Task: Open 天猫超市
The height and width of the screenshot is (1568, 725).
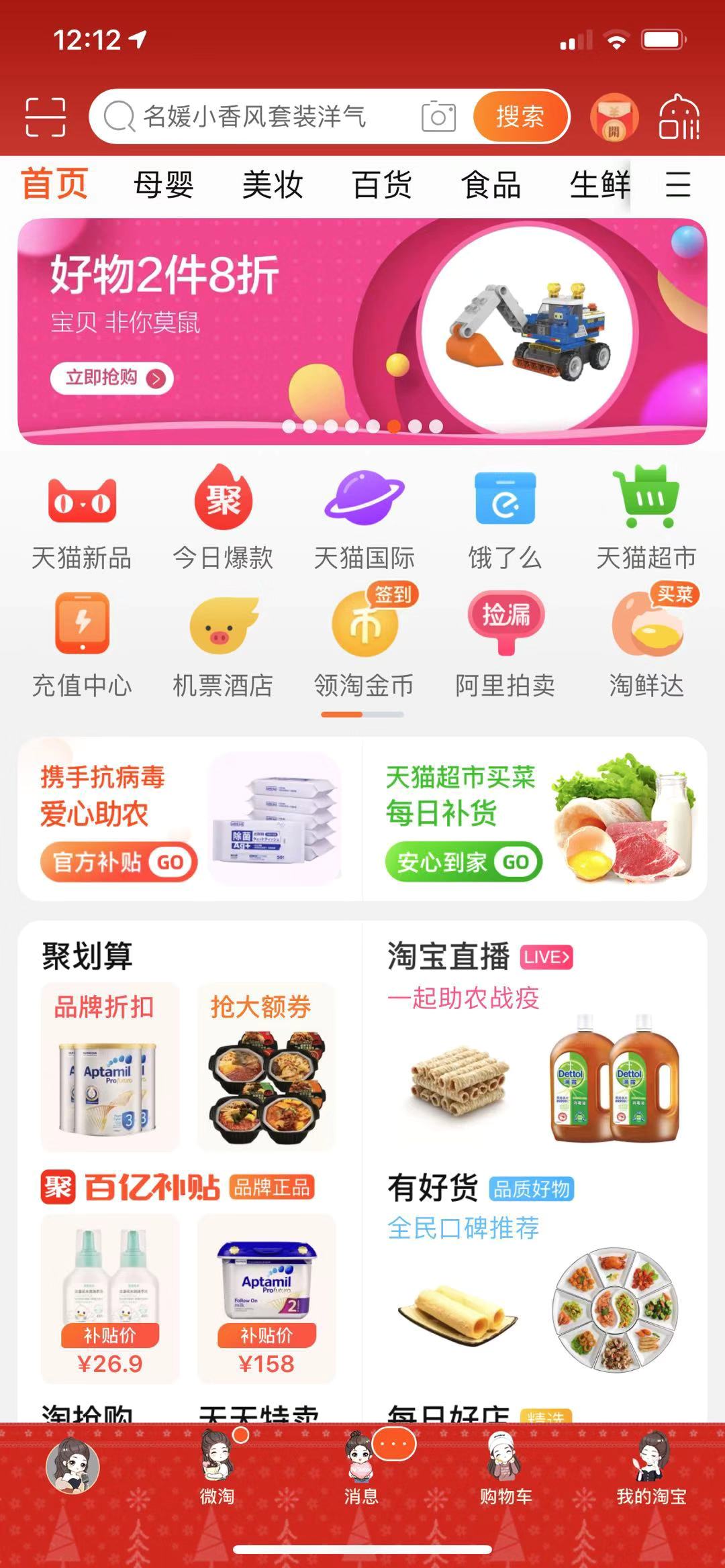Action: coord(646,518)
